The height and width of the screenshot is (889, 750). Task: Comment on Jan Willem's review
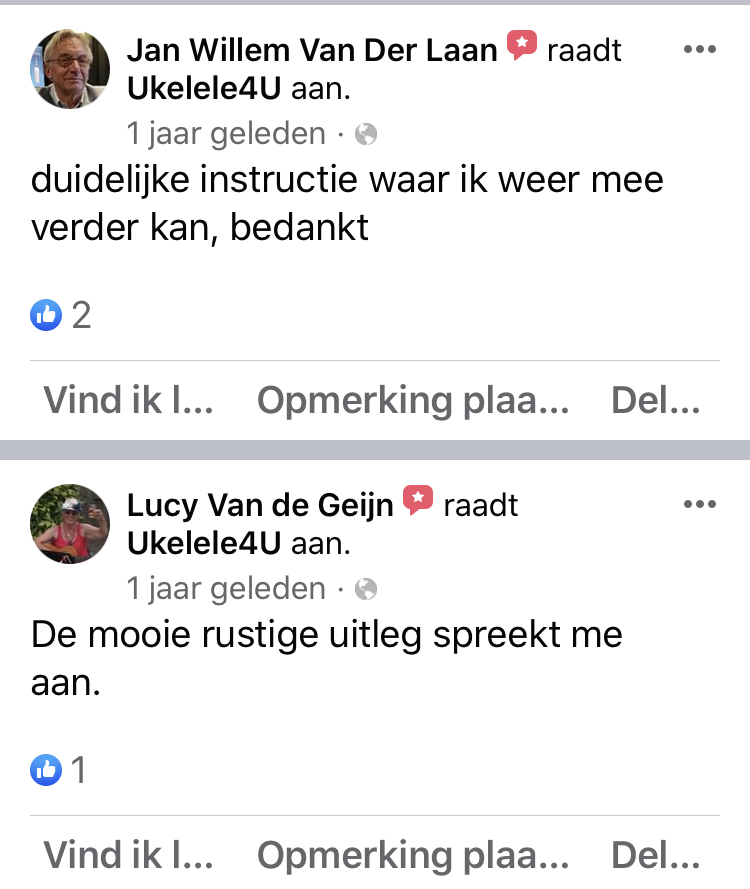[413, 401]
